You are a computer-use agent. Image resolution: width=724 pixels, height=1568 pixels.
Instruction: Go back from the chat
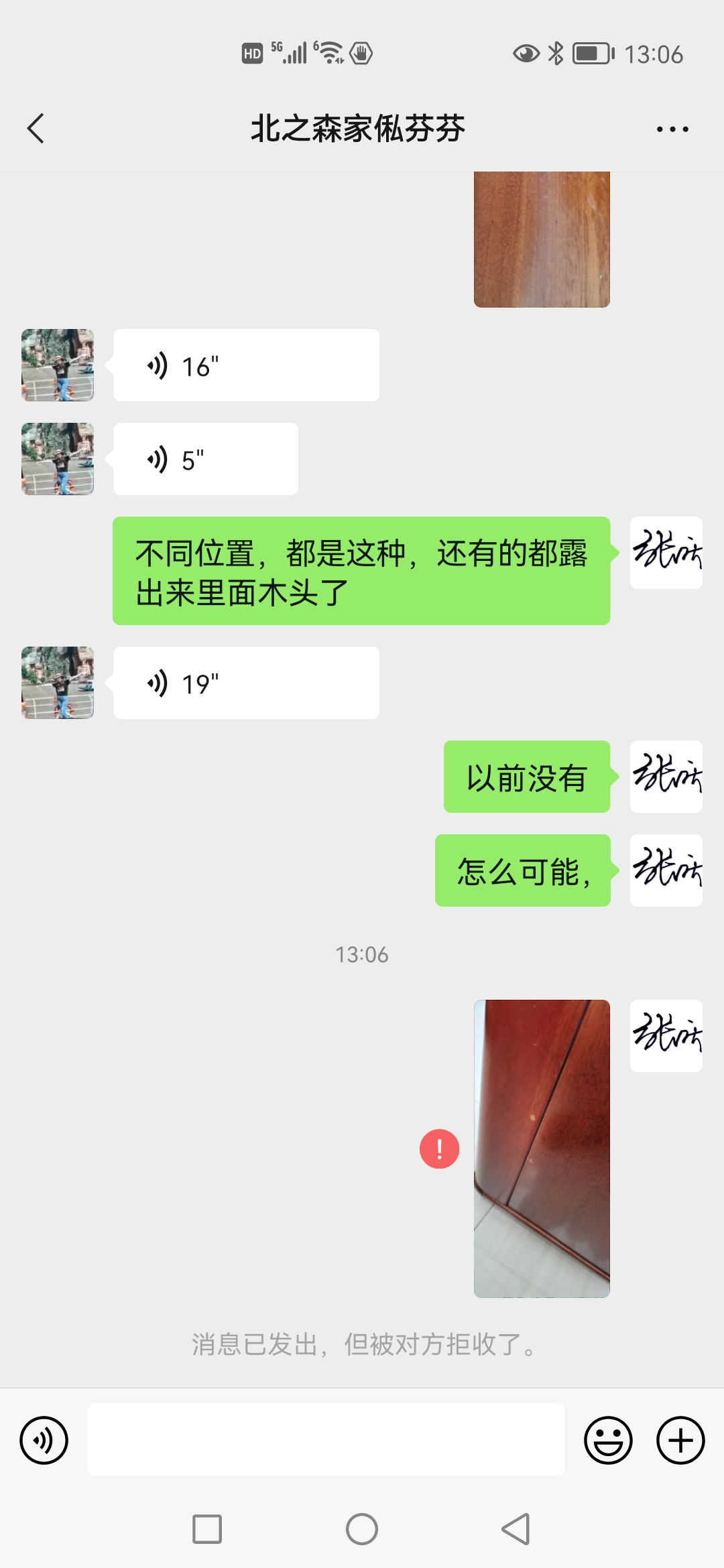(x=36, y=128)
